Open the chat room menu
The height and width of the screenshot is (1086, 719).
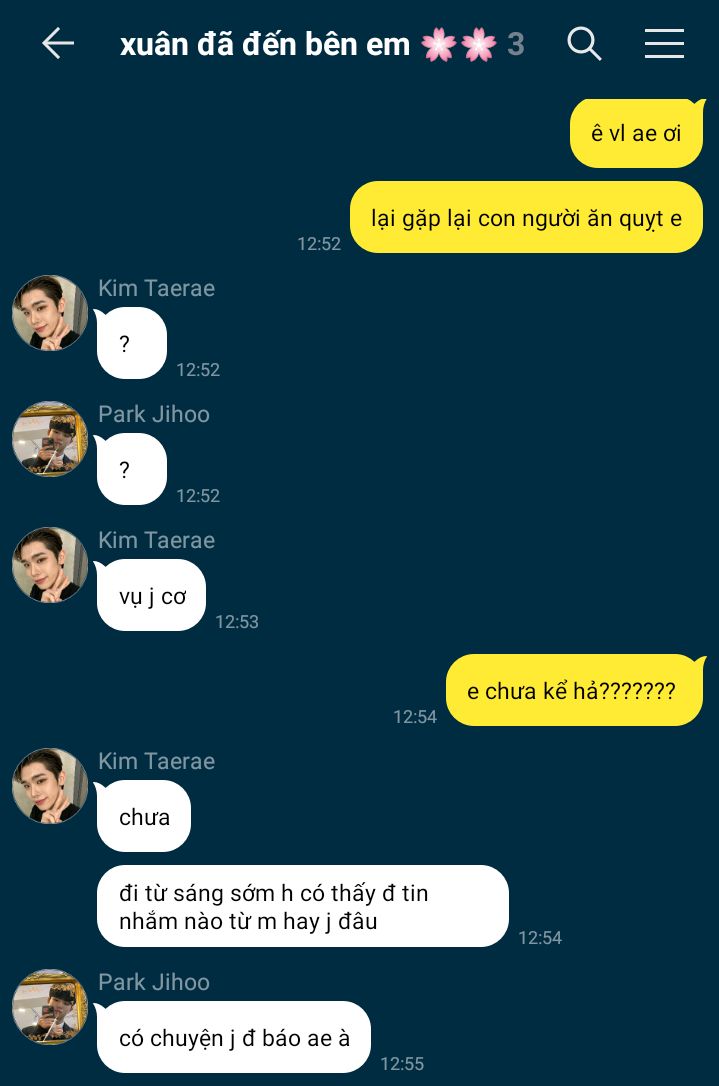664,43
